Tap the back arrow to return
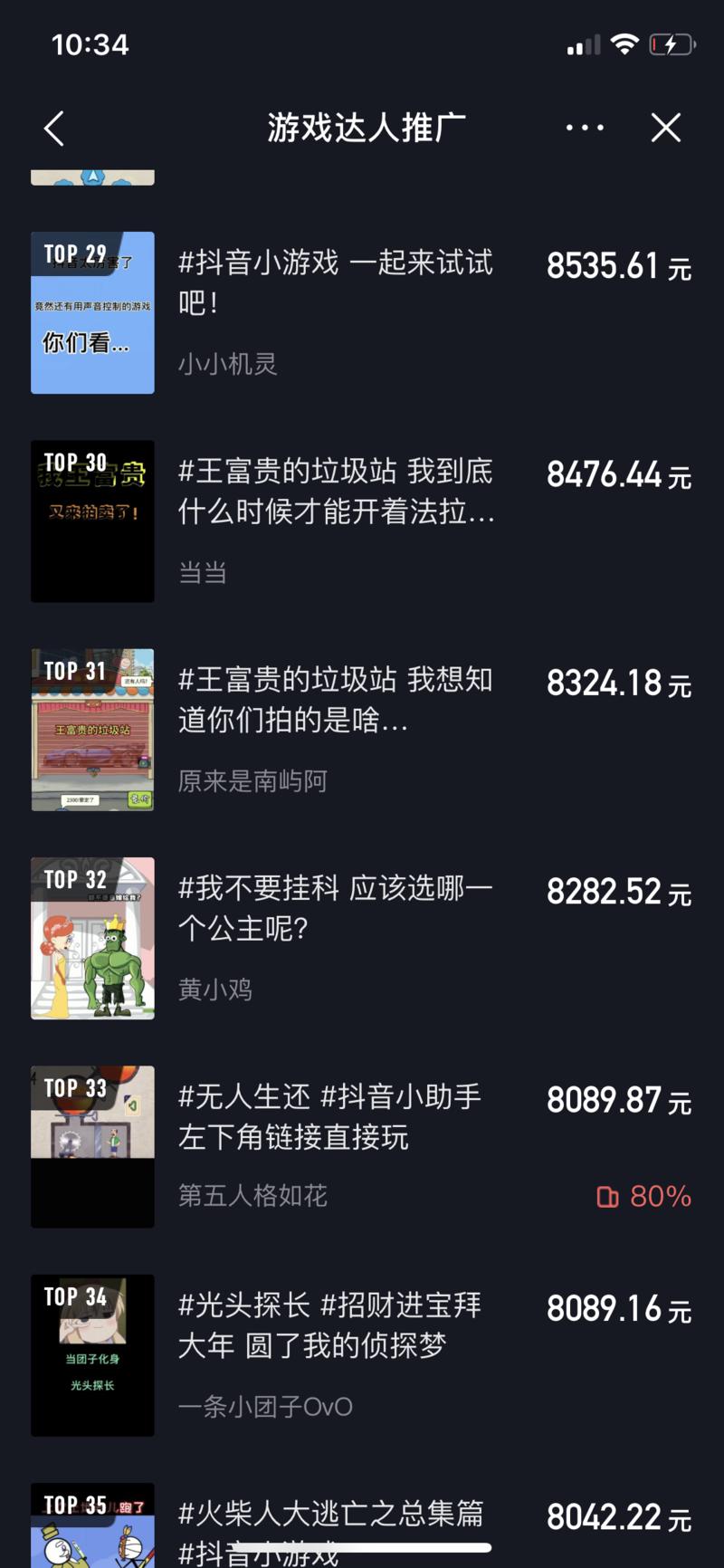This screenshot has height=1568, width=724. pyautogui.click(x=54, y=129)
